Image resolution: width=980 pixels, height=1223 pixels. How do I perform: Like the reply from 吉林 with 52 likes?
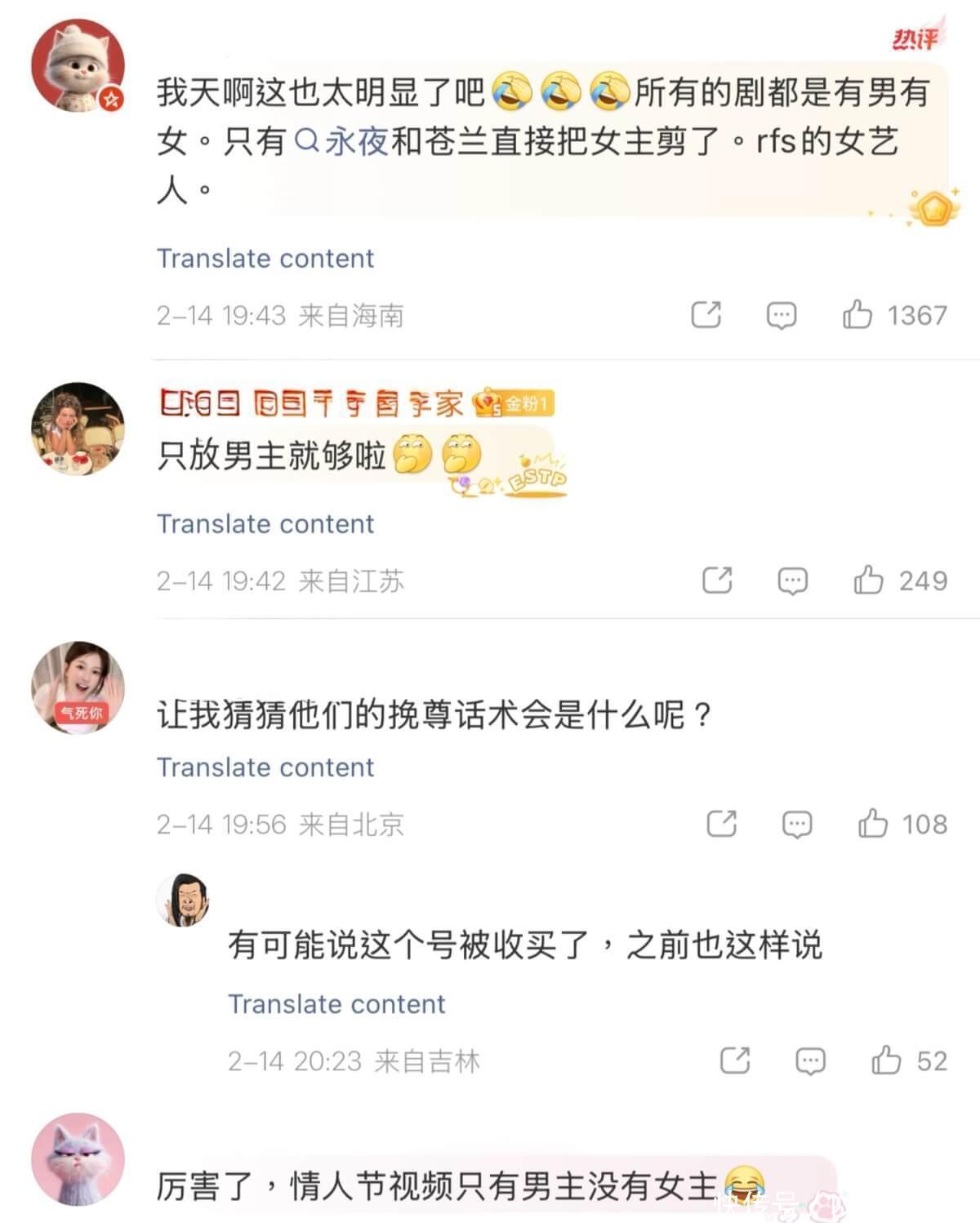coord(886,1061)
